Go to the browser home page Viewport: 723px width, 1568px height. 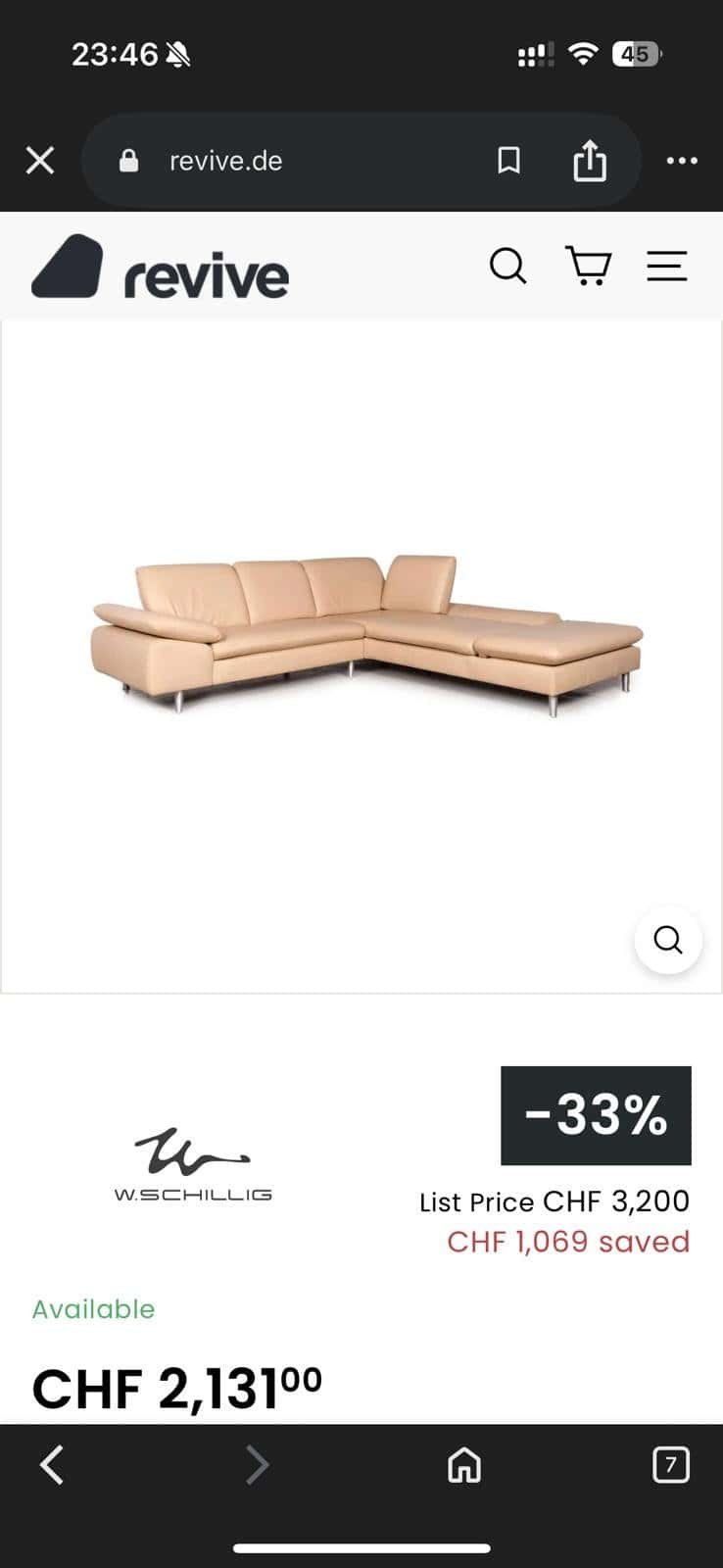point(463,1465)
